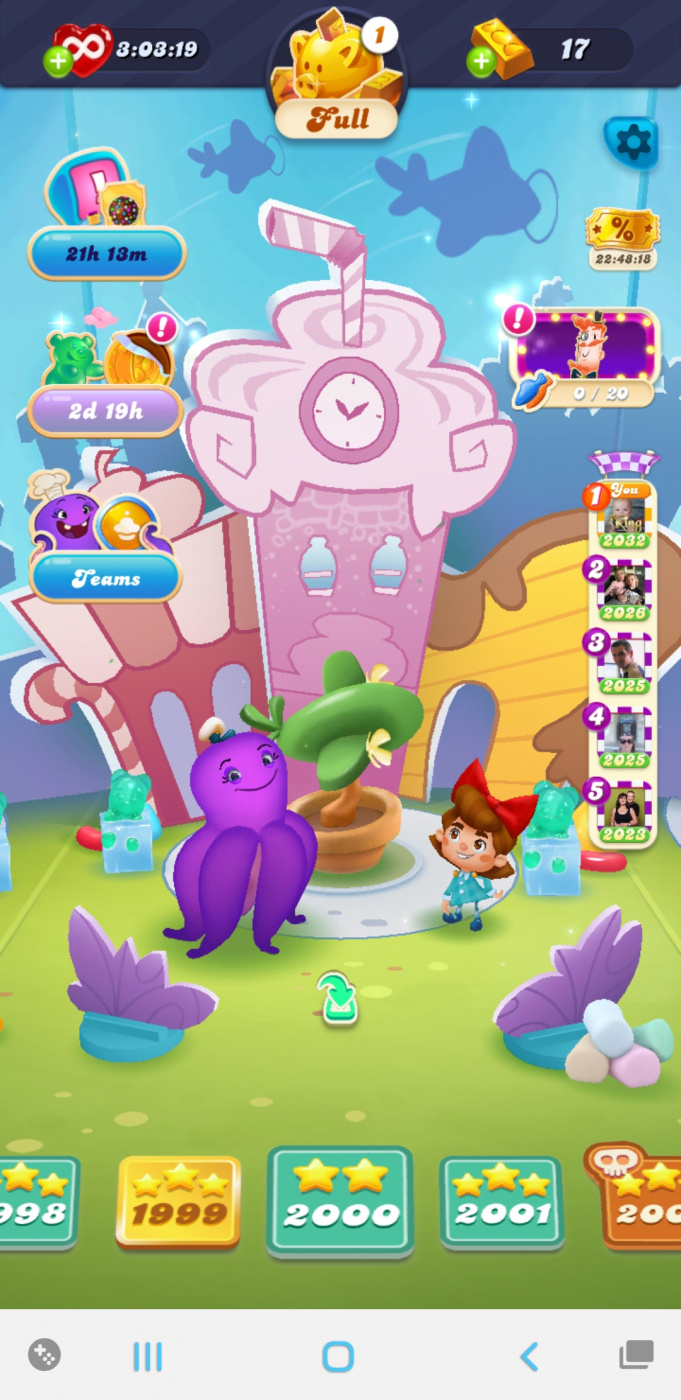Open the settings gear
This screenshot has width=681, height=1400.
click(632, 143)
